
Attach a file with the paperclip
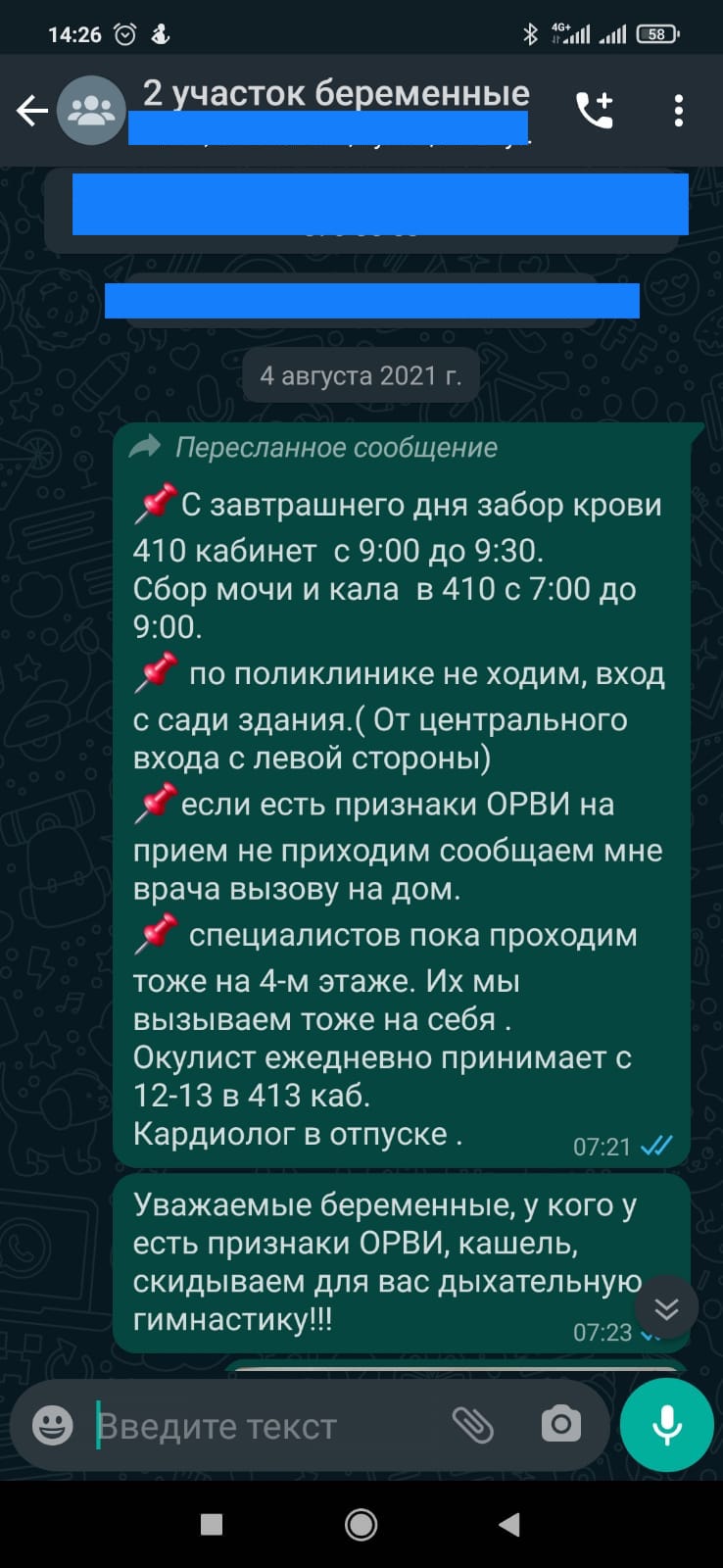click(472, 1425)
